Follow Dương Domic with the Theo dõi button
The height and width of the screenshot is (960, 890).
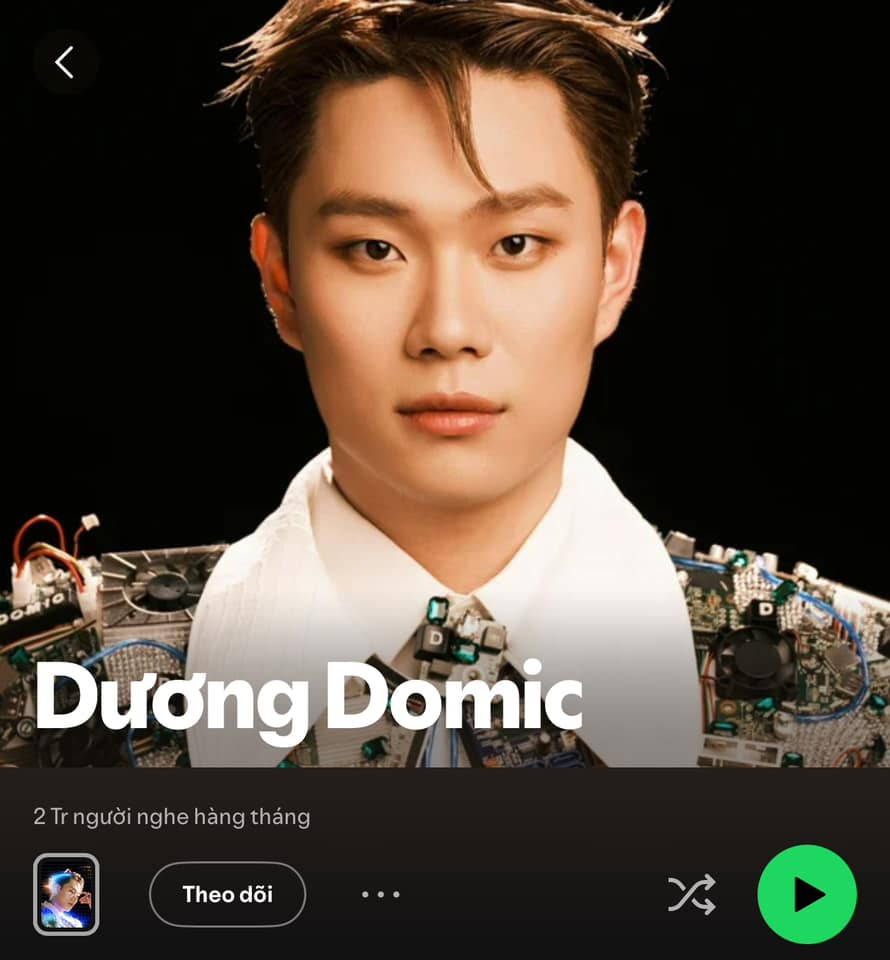228,894
